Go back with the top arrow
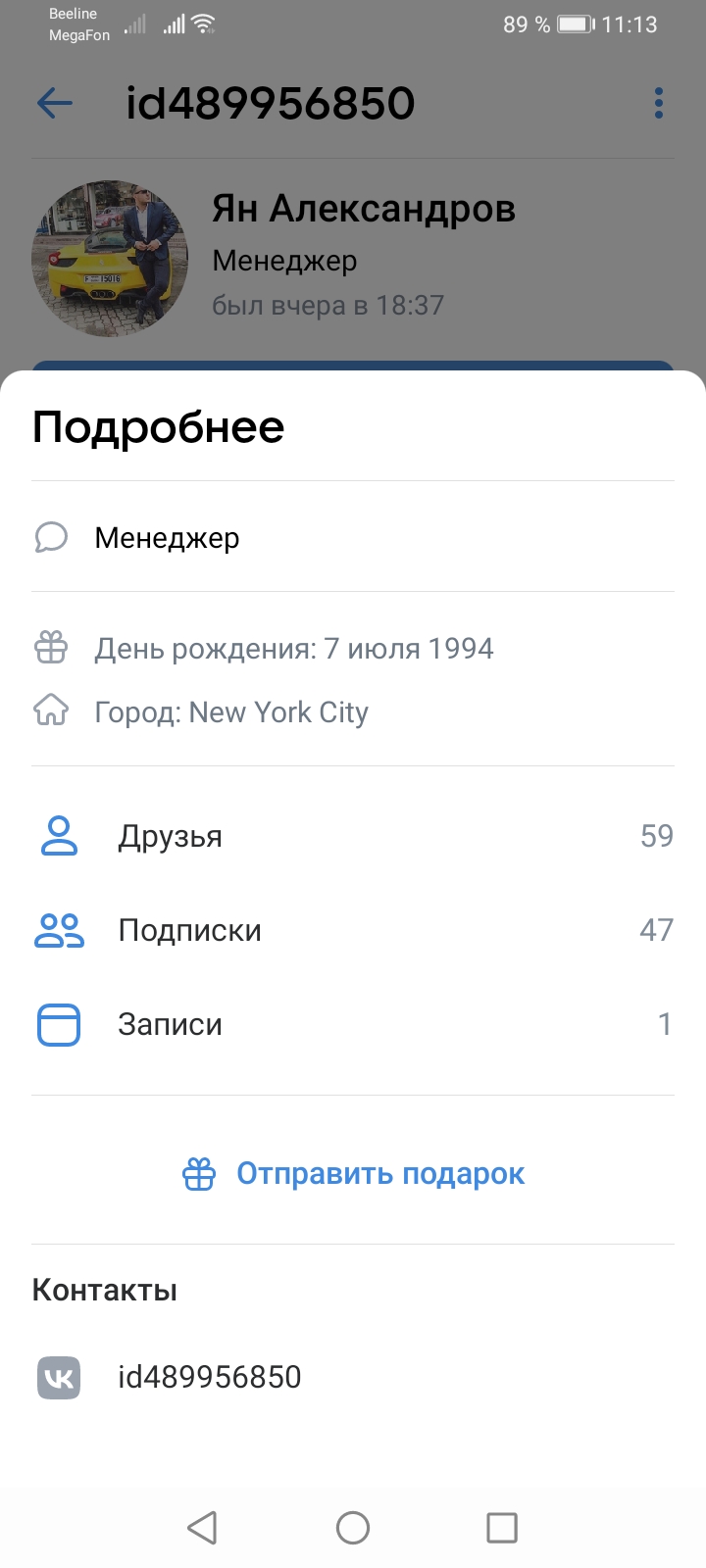 point(55,103)
